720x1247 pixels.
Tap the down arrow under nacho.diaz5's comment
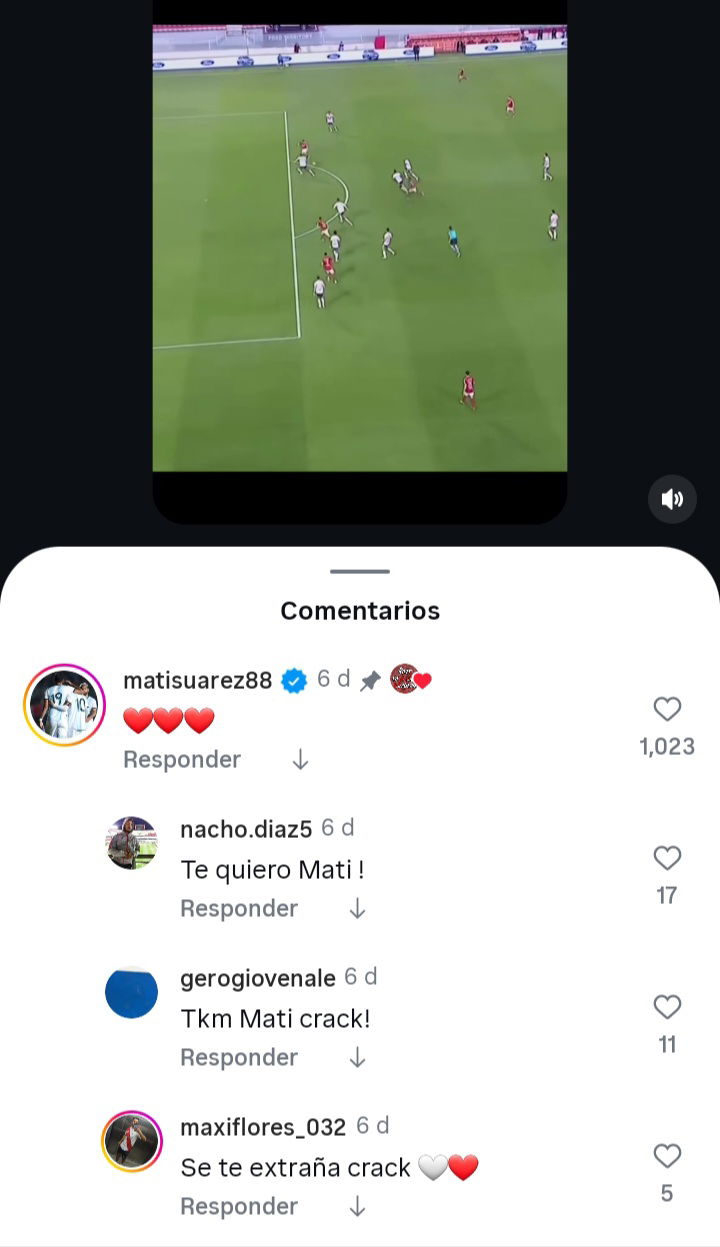pos(357,908)
